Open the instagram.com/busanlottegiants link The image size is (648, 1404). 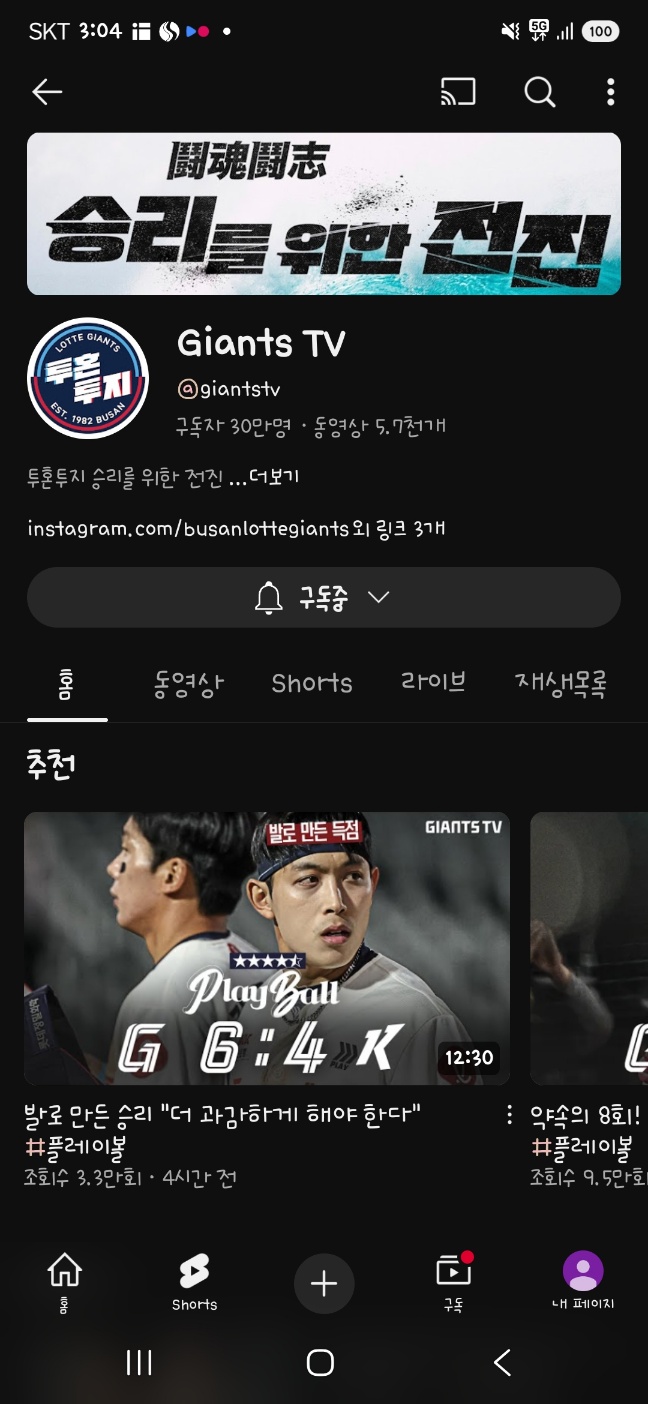(x=188, y=528)
